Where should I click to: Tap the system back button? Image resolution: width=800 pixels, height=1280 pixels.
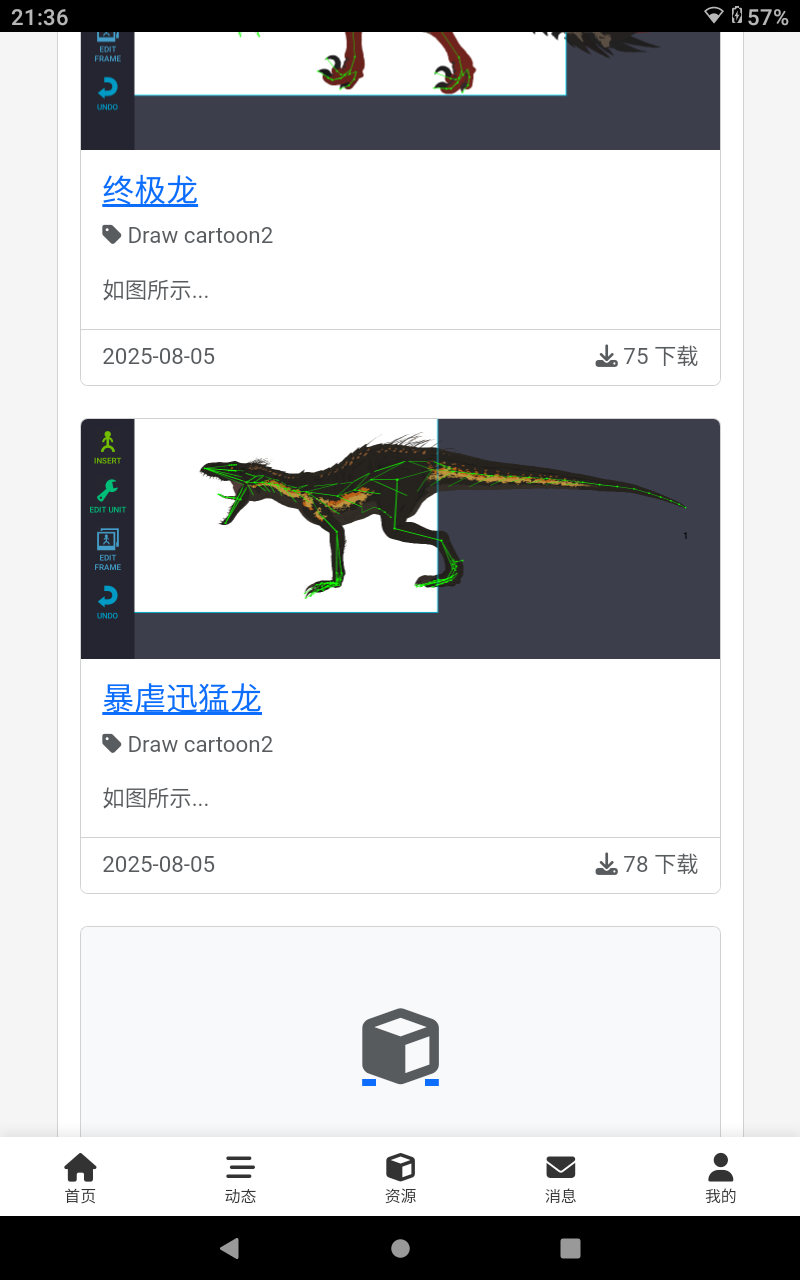pyautogui.click(x=229, y=1248)
